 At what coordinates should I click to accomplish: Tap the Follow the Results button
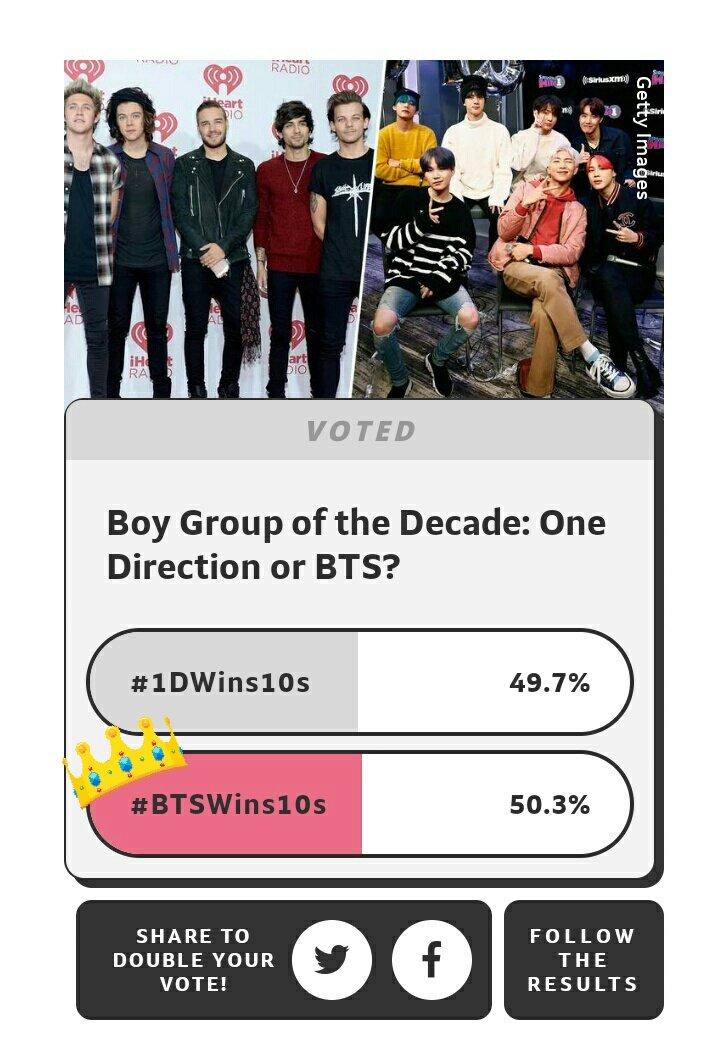point(583,960)
